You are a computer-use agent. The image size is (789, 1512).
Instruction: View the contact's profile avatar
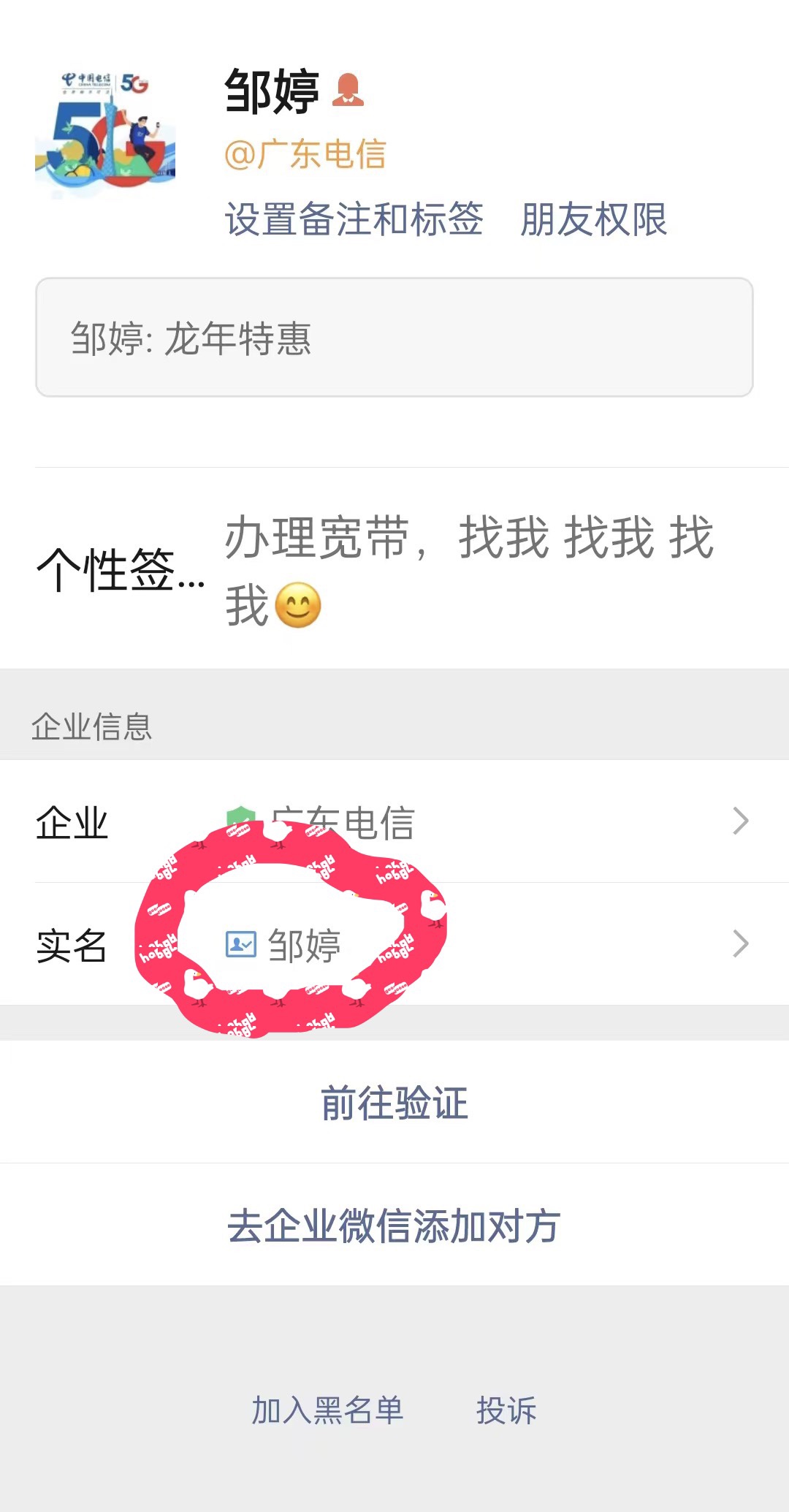point(105,134)
